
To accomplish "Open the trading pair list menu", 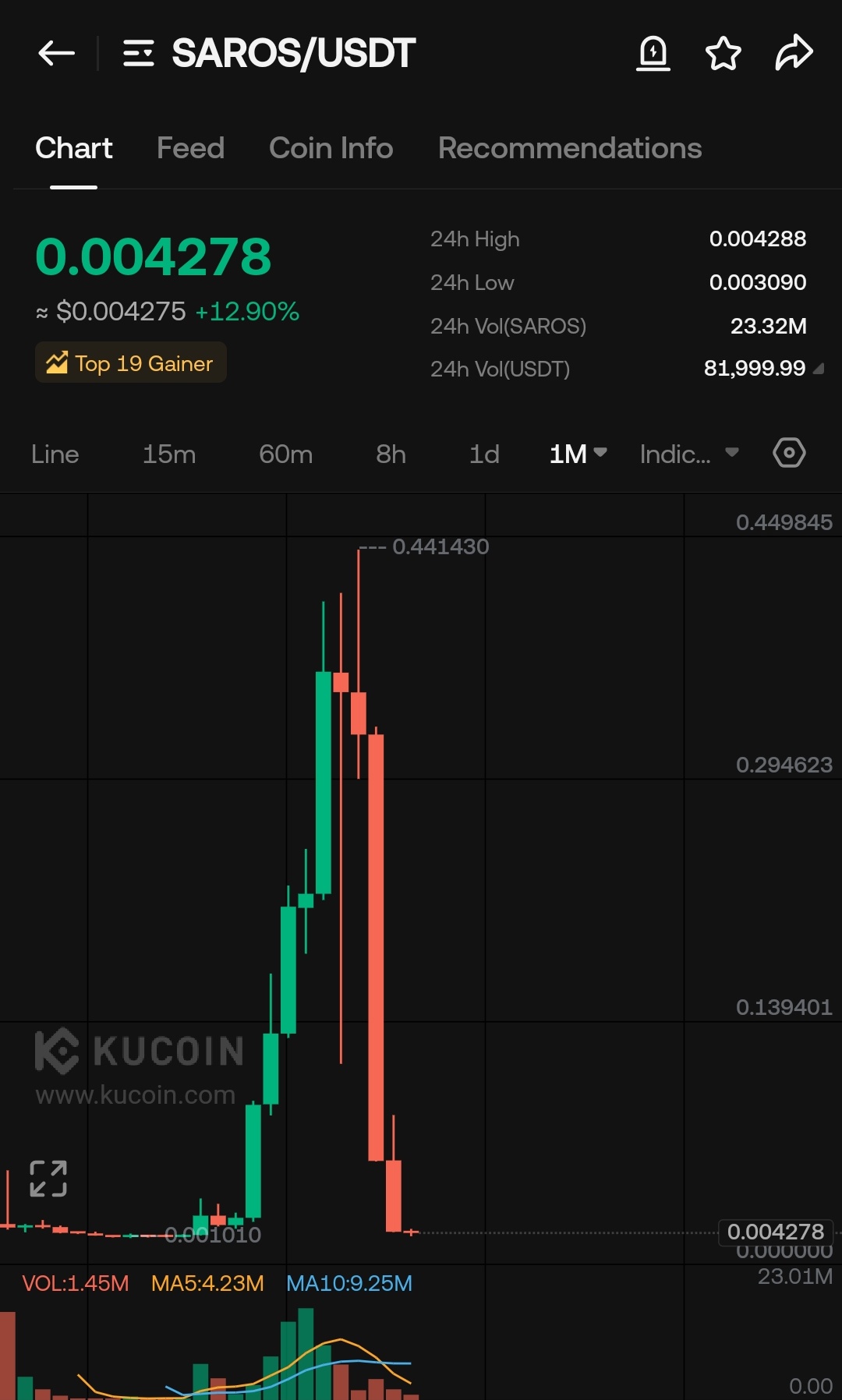I will (139, 54).
